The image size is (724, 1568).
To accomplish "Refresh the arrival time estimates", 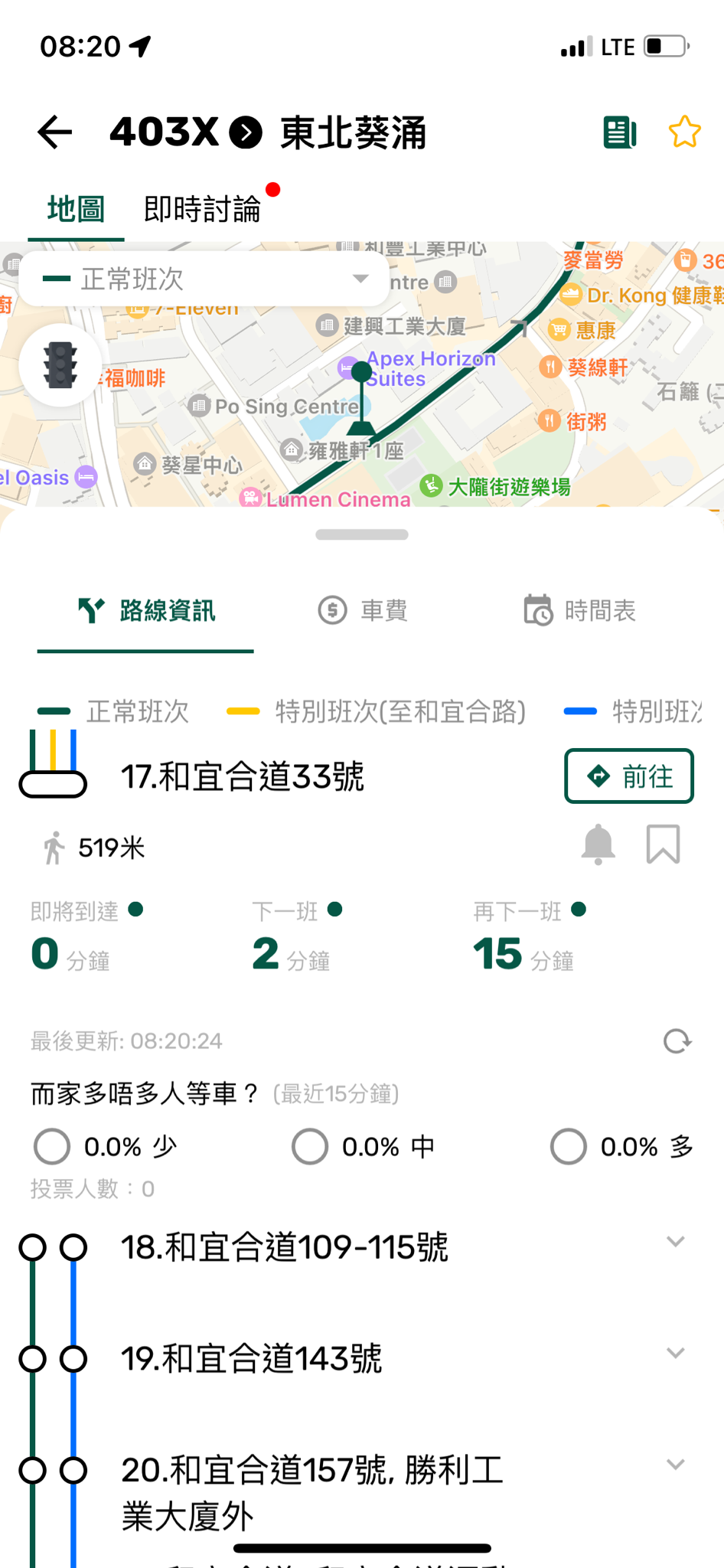I will 677,1041.
